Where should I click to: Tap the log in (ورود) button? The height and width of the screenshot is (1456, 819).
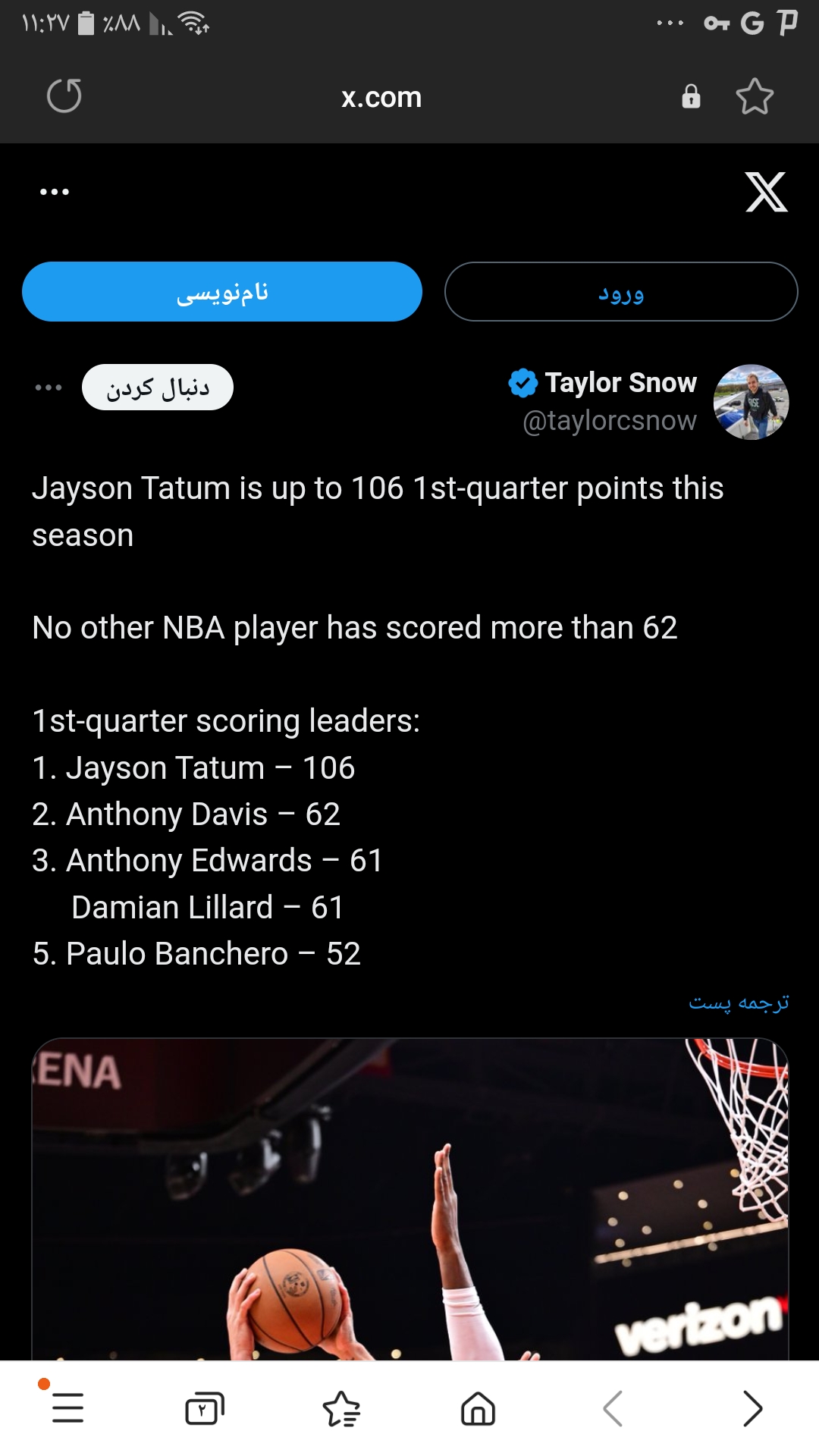[x=621, y=292]
